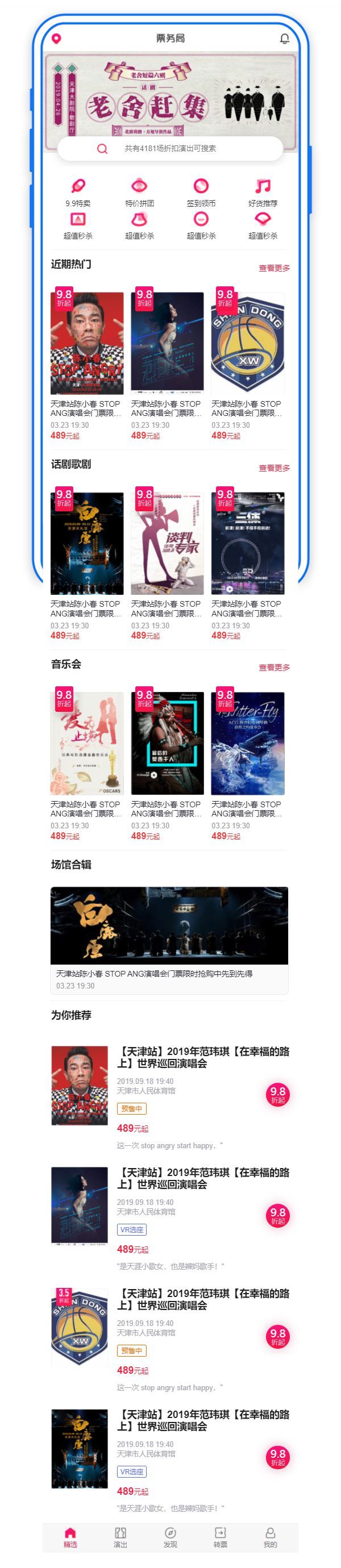The image size is (341, 1568).
Task: View more in 音乐会
Action: click(x=274, y=668)
